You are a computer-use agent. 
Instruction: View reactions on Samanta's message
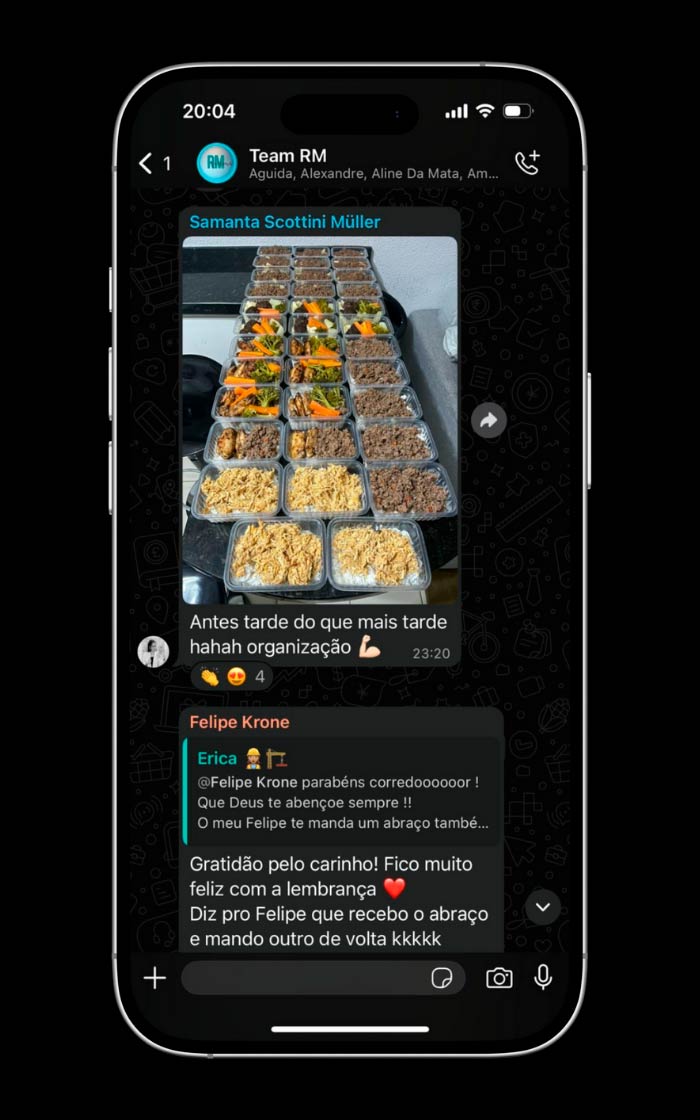[x=232, y=677]
